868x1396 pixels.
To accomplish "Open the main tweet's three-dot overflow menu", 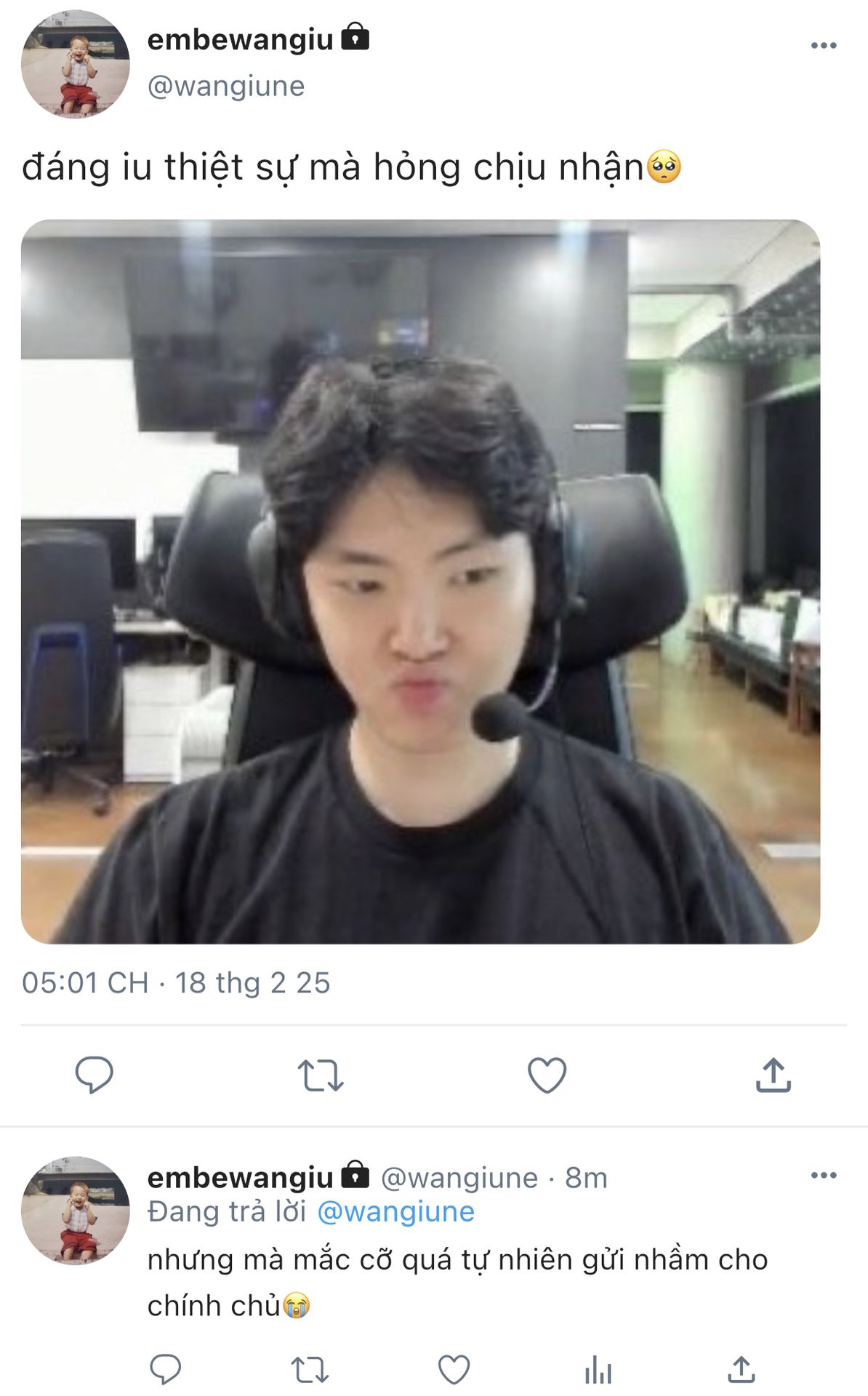I will click(823, 45).
